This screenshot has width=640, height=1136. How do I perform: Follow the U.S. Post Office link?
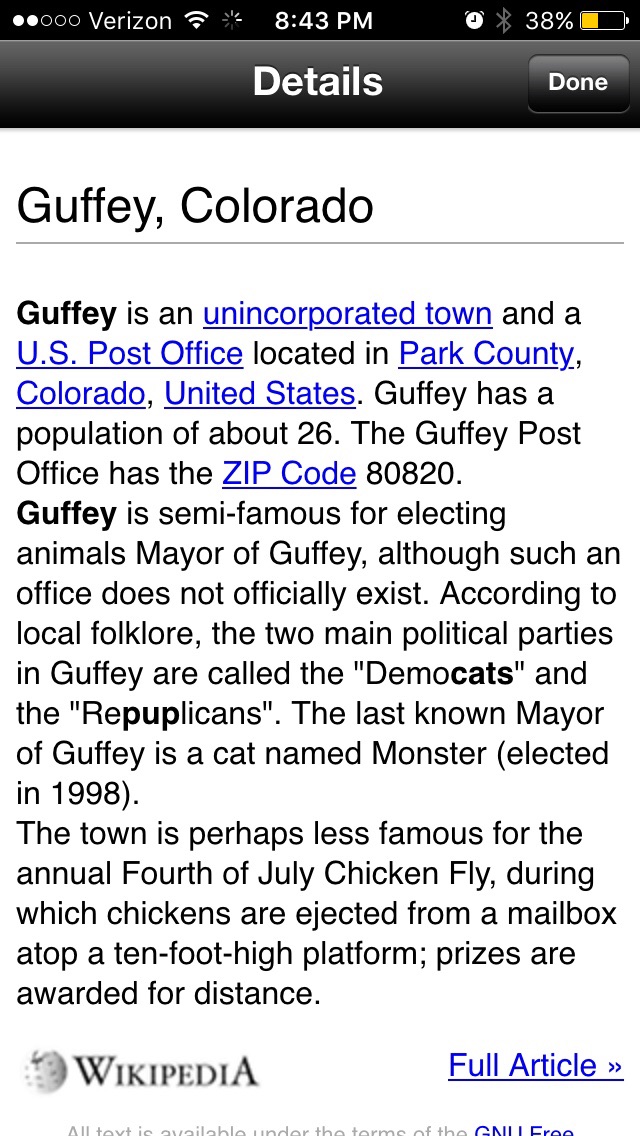pyautogui.click(x=129, y=354)
